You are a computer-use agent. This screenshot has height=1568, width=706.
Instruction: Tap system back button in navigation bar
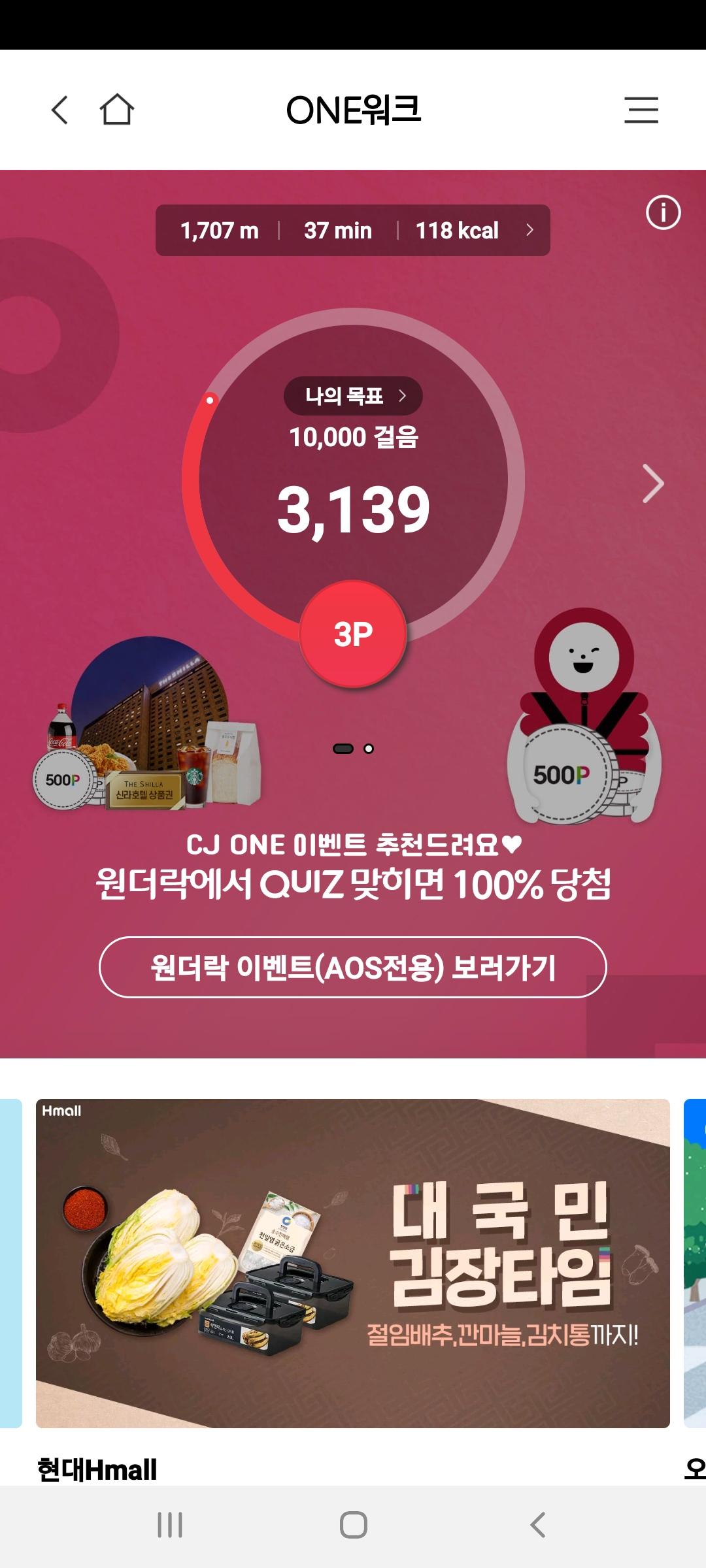pos(537,1525)
